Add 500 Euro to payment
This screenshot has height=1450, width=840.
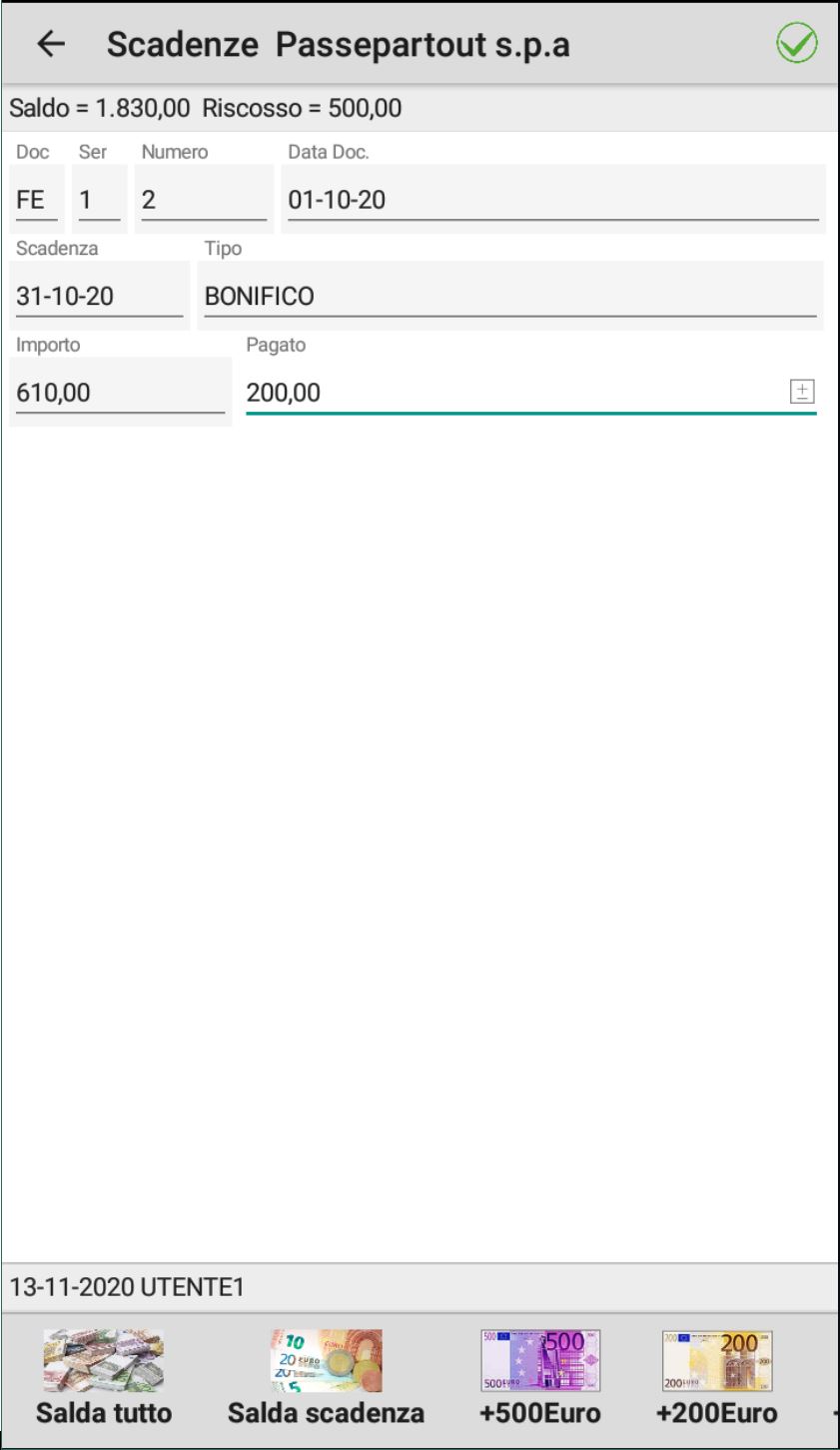[540, 1379]
